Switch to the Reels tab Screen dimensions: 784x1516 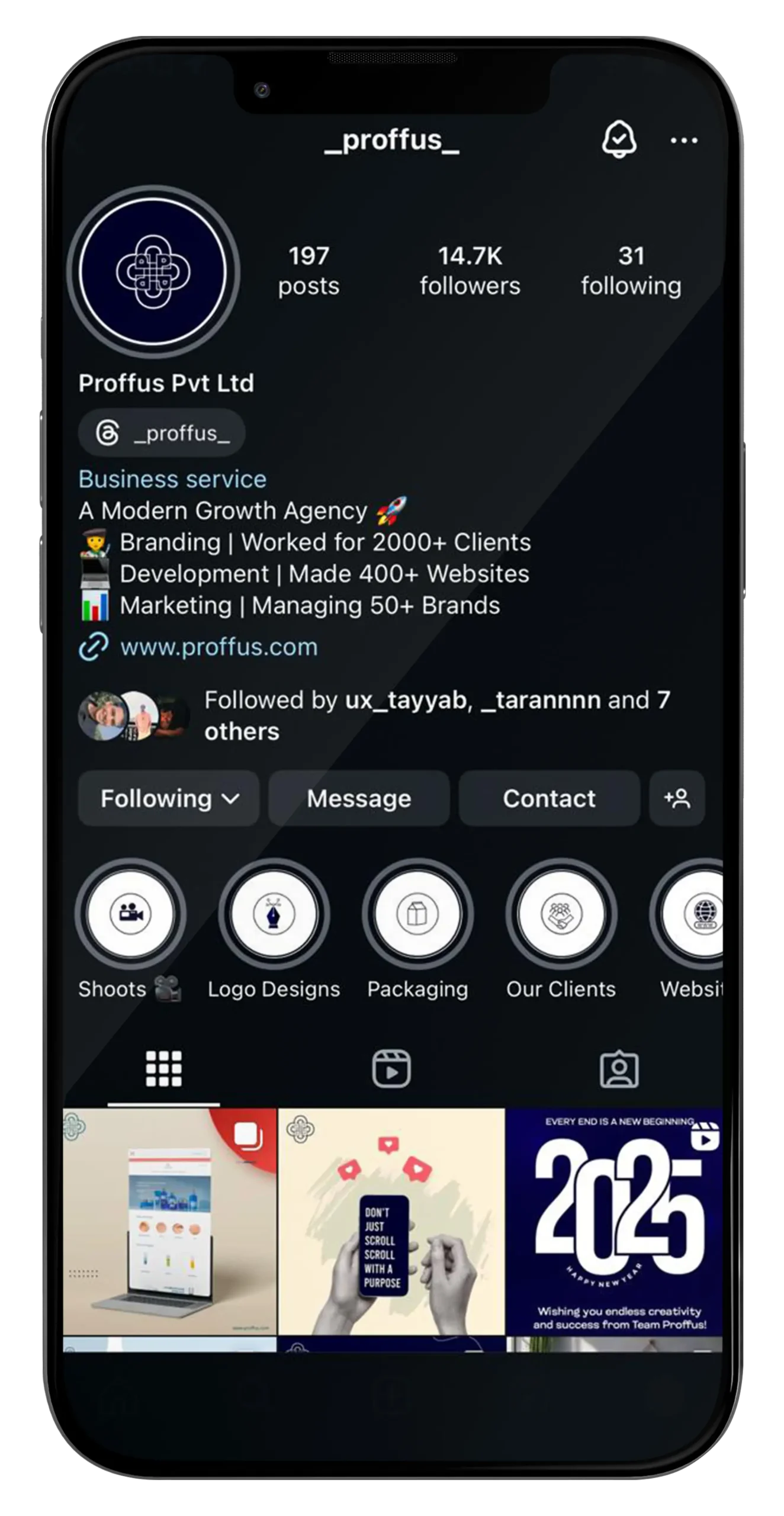[391, 1069]
